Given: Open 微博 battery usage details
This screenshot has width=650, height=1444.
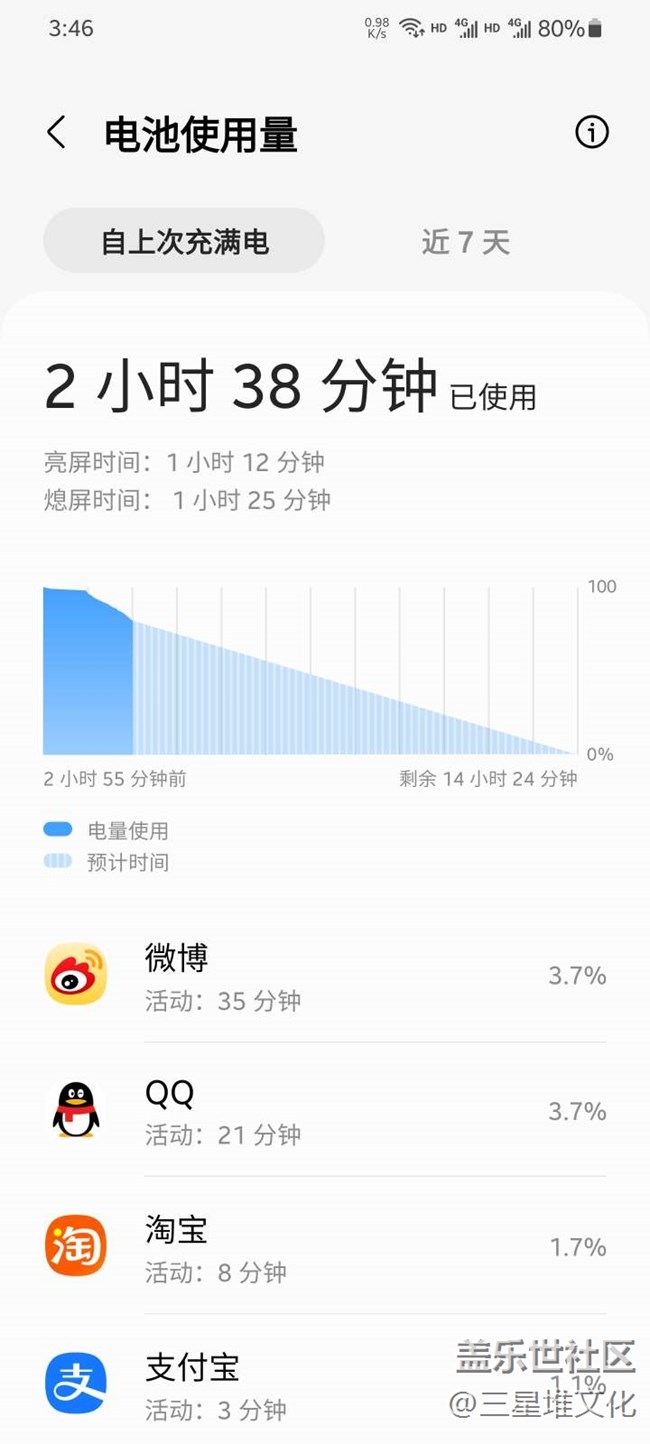Looking at the screenshot, I should pos(325,976).
